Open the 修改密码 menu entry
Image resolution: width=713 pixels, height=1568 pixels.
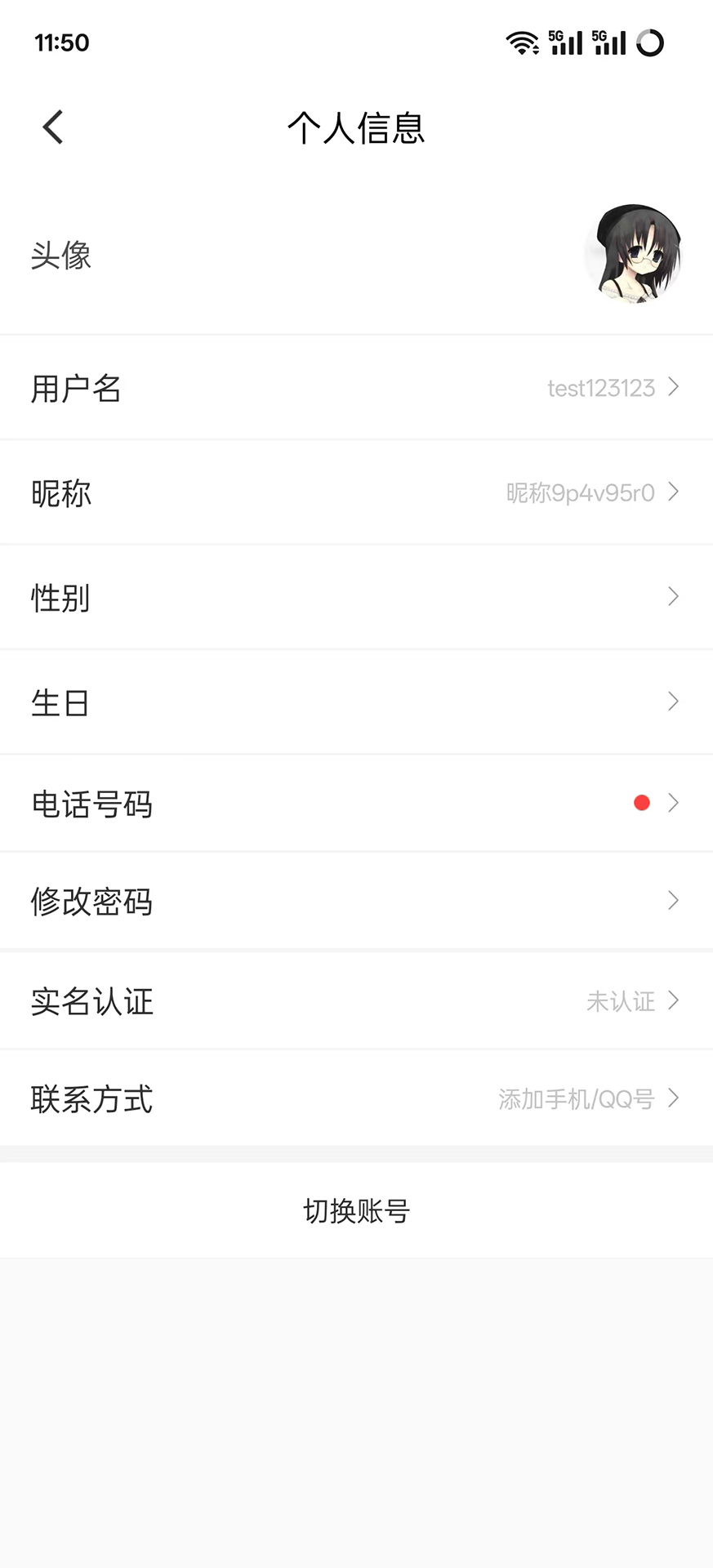click(x=356, y=901)
